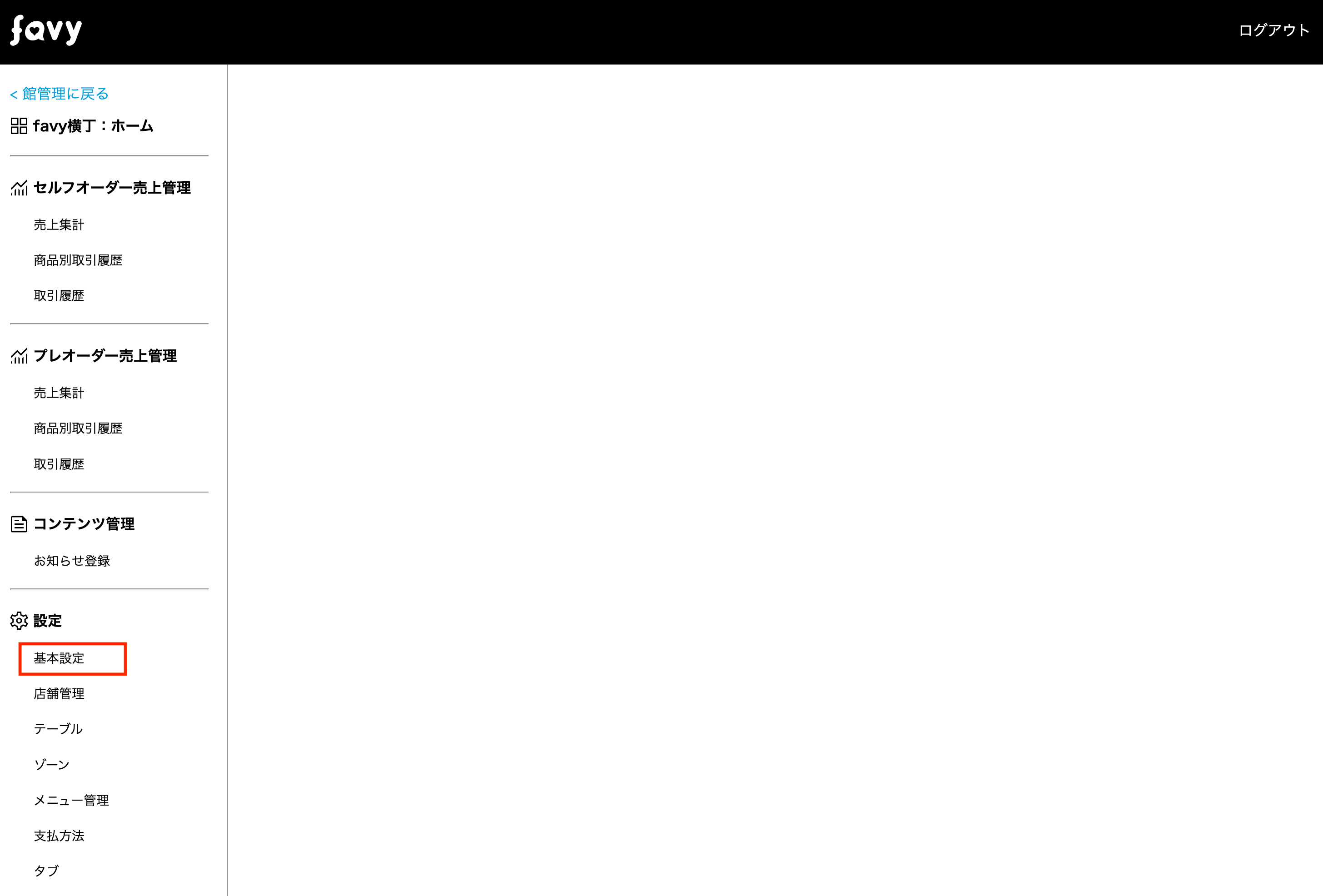
Task: Go back via 館管理に戻る link
Action: tap(59, 93)
